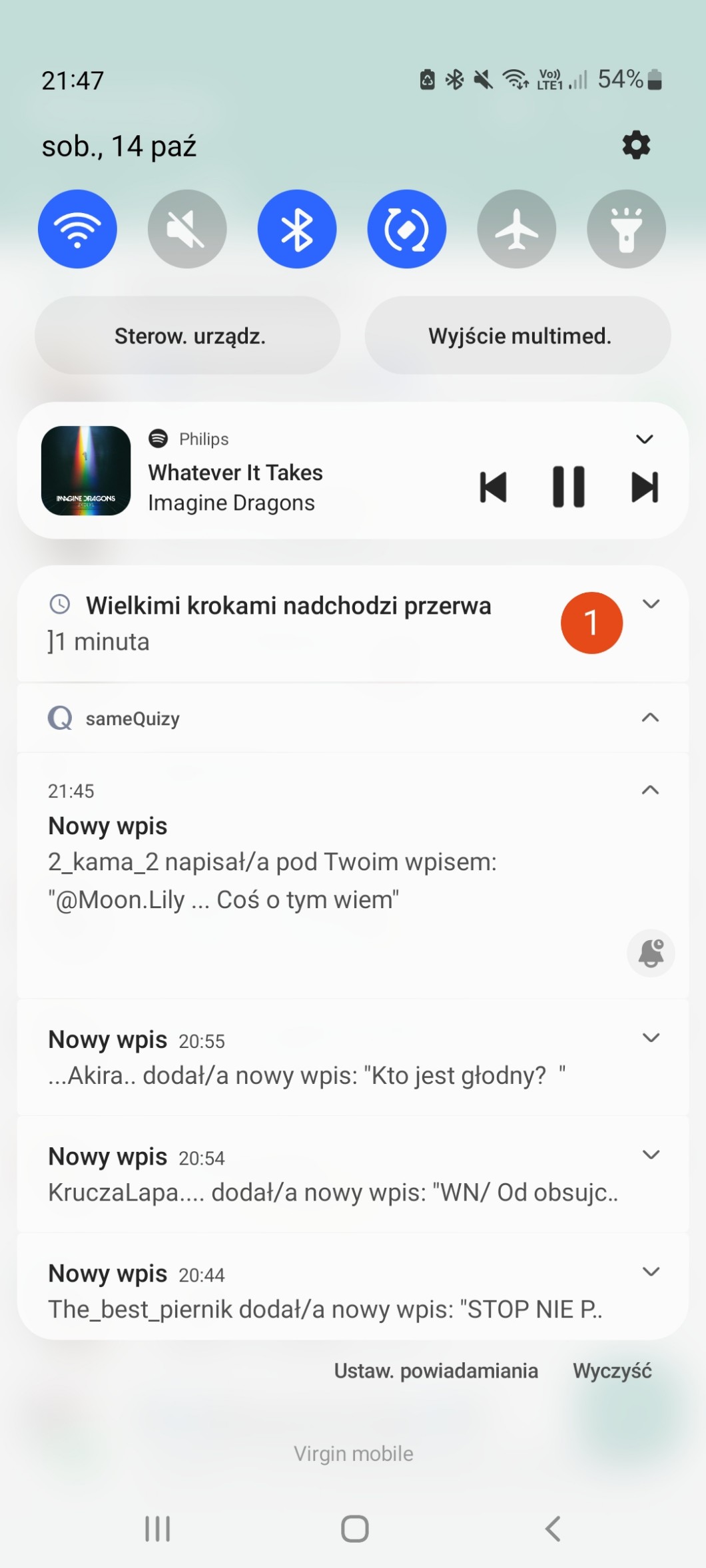Open Ustaw. powiadamiania notification settings
The image size is (706, 1568).
(x=436, y=1371)
